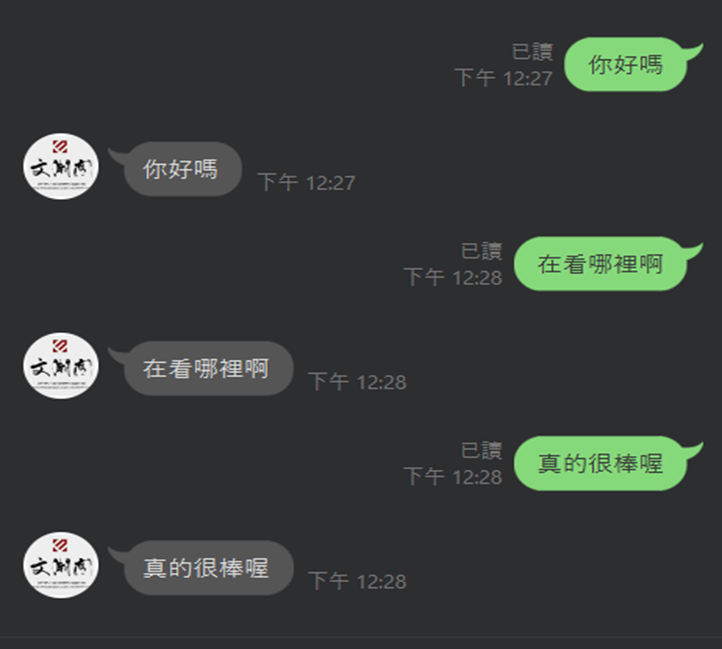Tap profile picture next to received 在看哪裡啊
This screenshot has width=722, height=649.
[61, 366]
